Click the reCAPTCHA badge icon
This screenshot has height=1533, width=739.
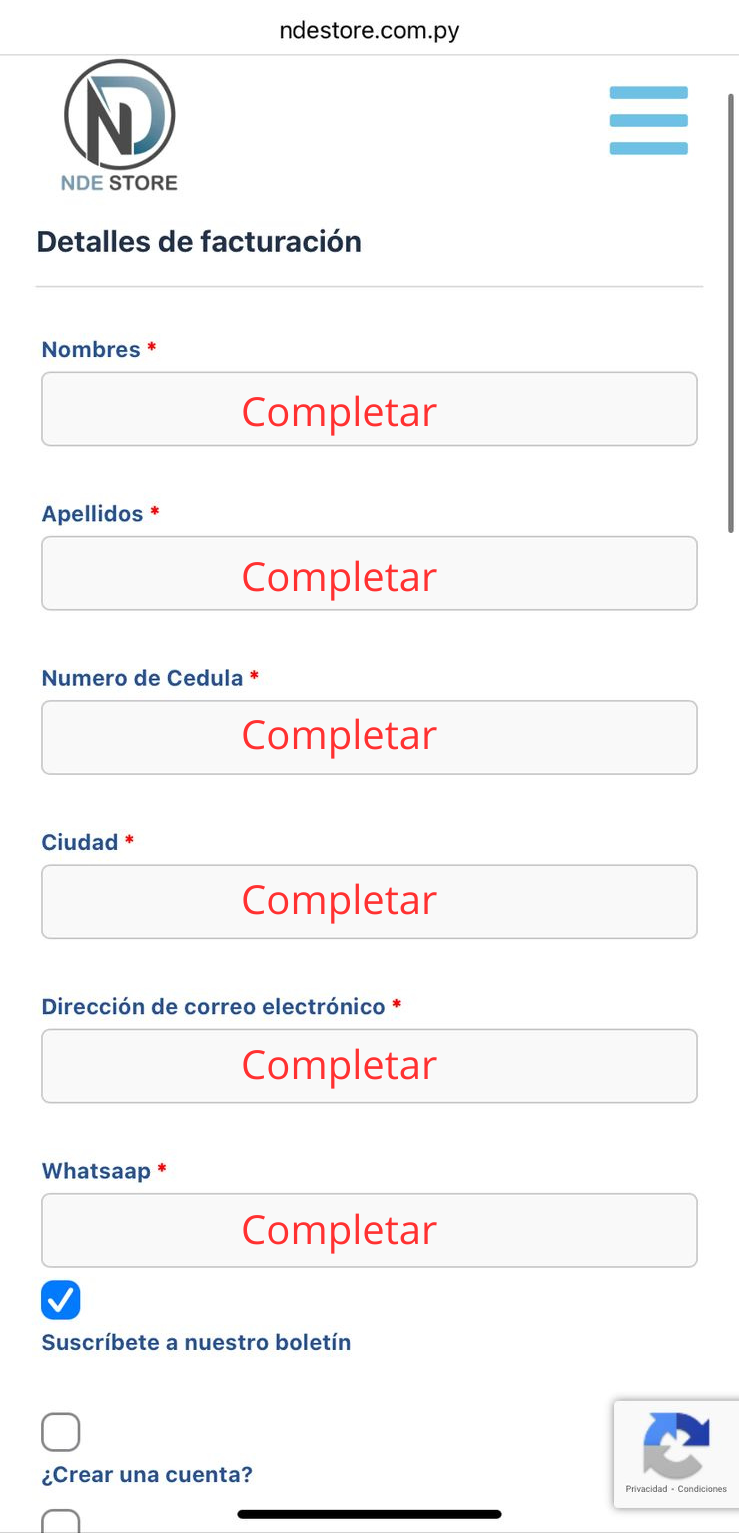click(676, 1443)
